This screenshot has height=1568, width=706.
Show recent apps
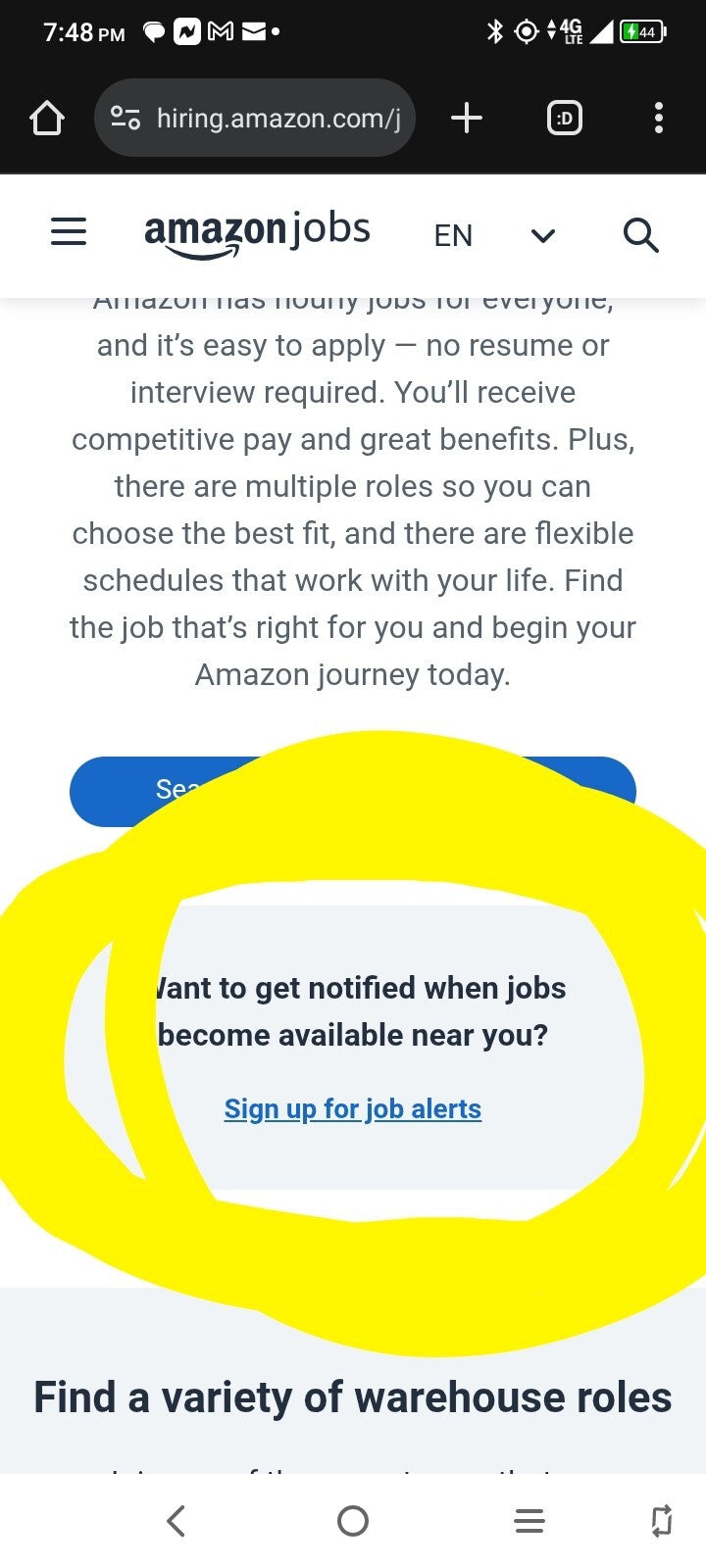[529, 1521]
